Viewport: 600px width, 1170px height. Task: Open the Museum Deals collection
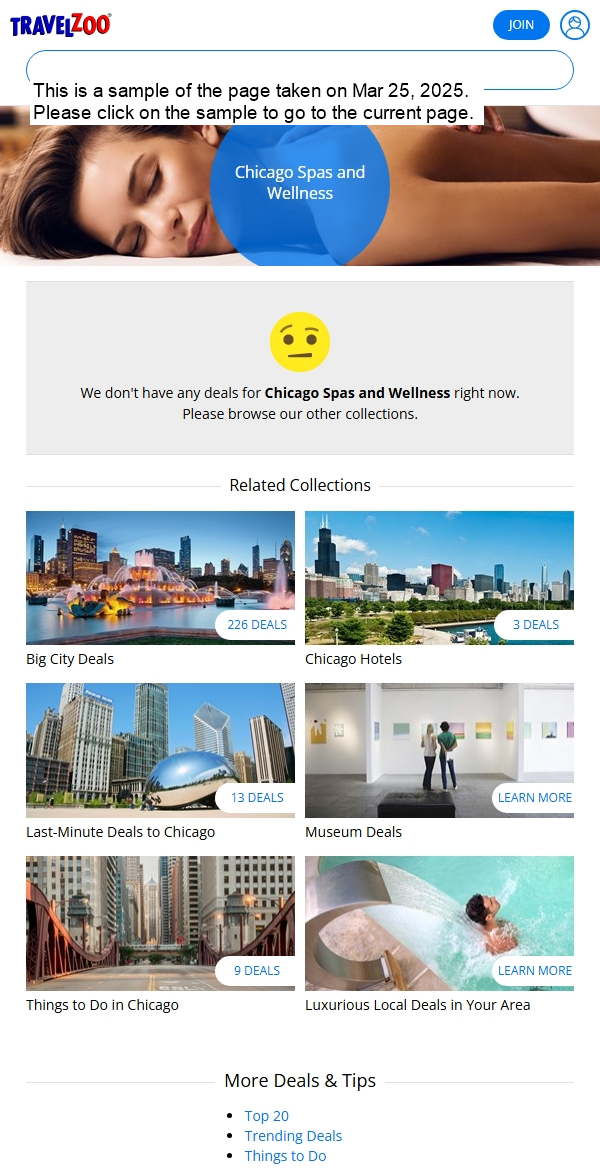point(439,750)
